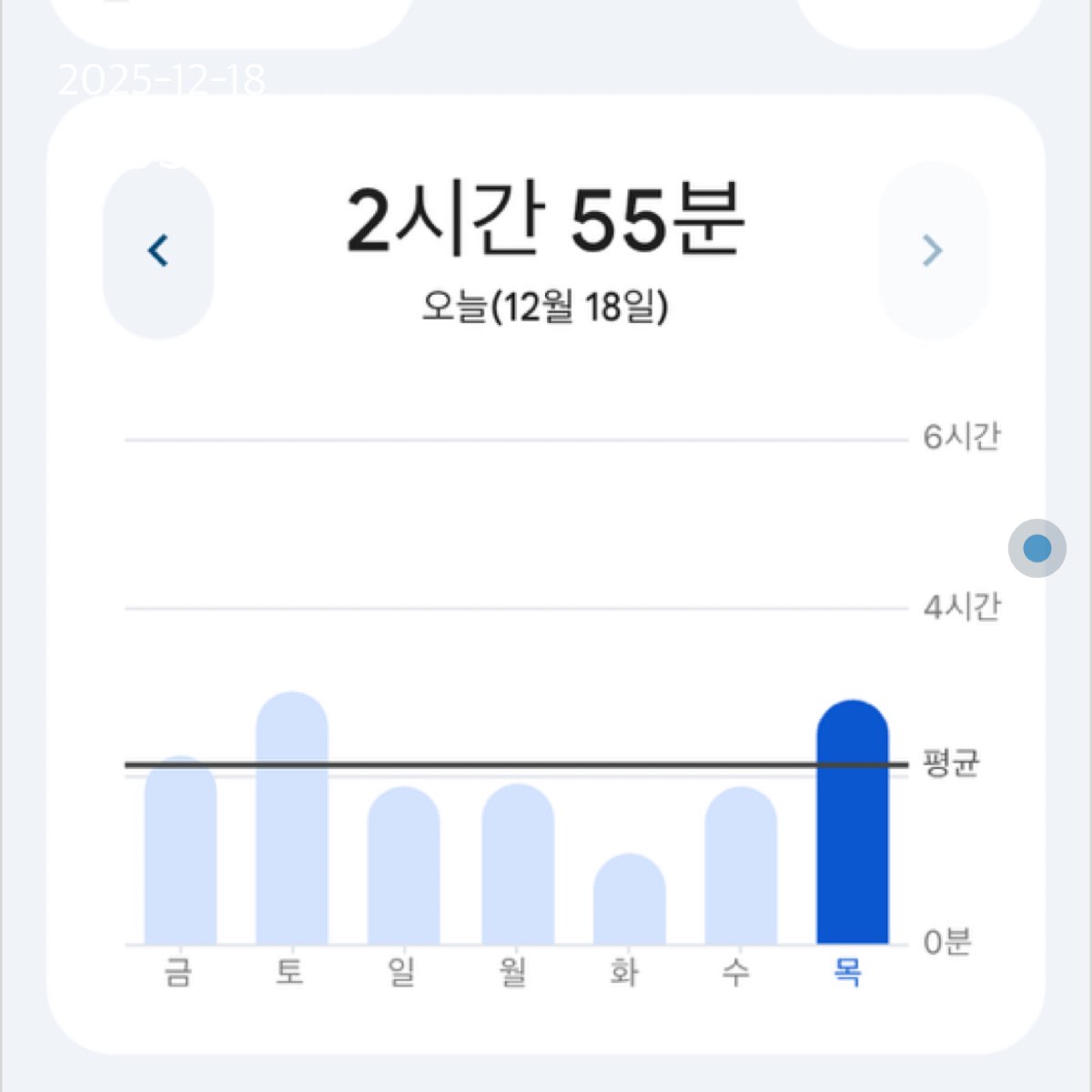Show screen time for 월 bar
The image size is (1092, 1092).
click(x=517, y=864)
